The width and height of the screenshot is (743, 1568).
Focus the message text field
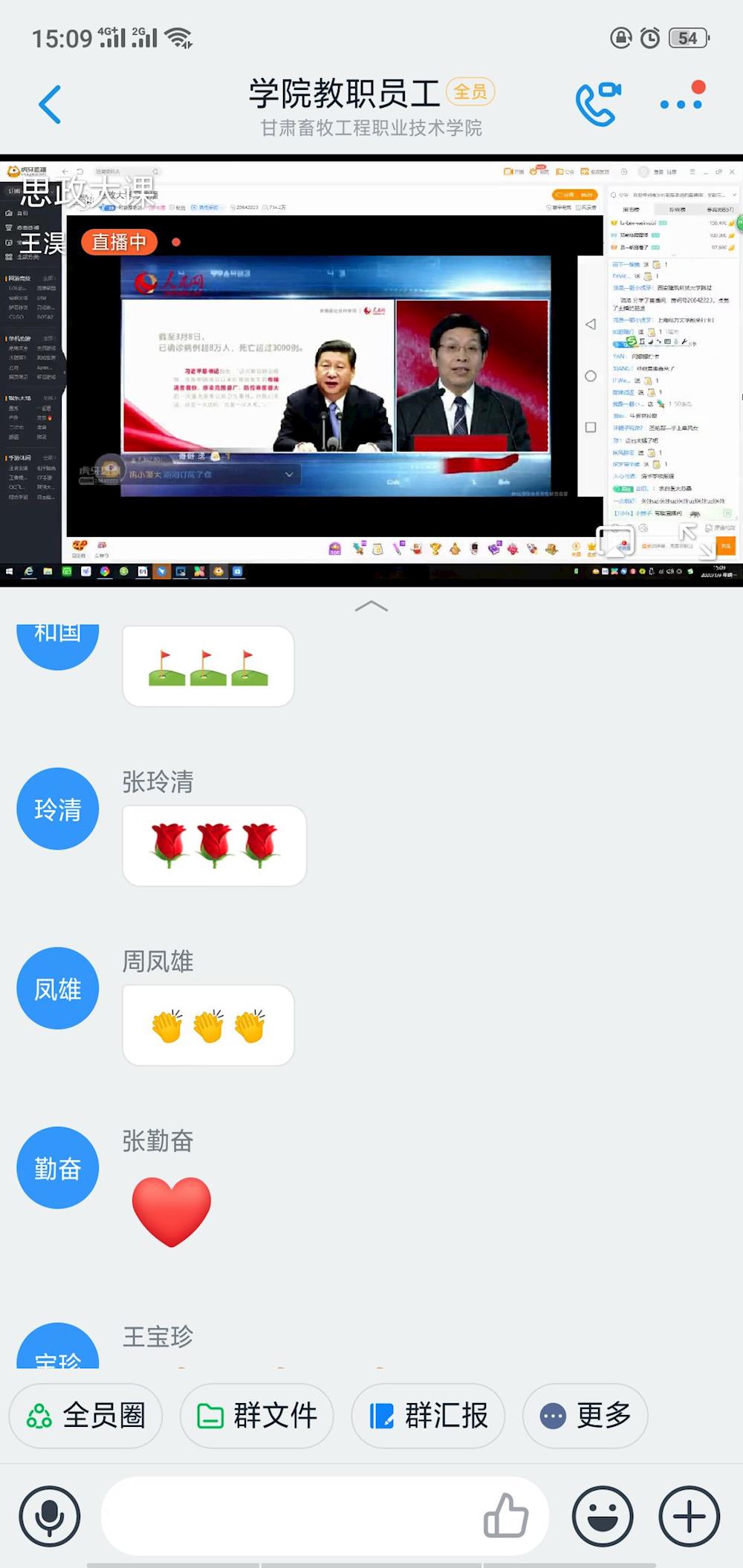pyautogui.click(x=290, y=1516)
